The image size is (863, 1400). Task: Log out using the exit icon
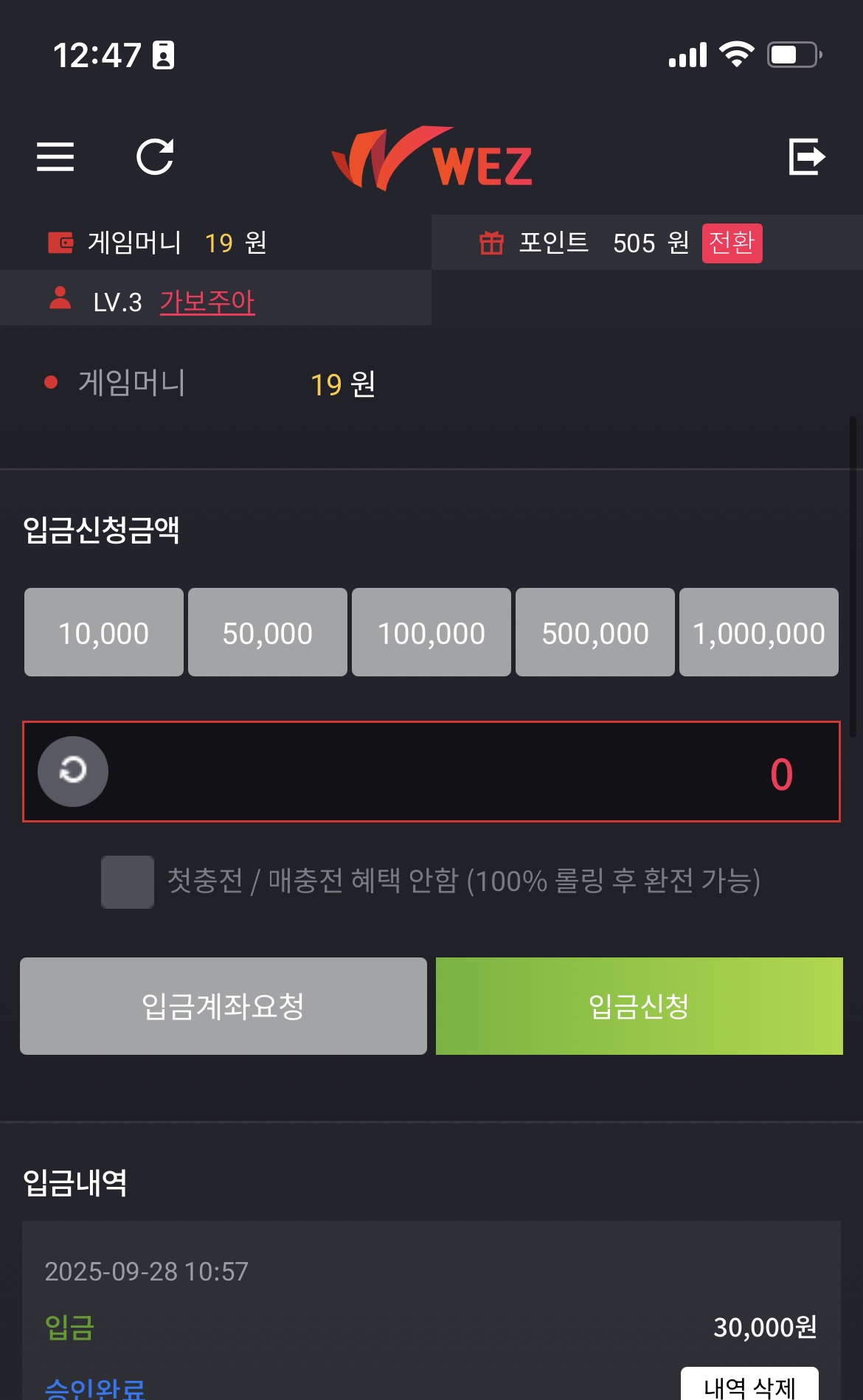806,157
